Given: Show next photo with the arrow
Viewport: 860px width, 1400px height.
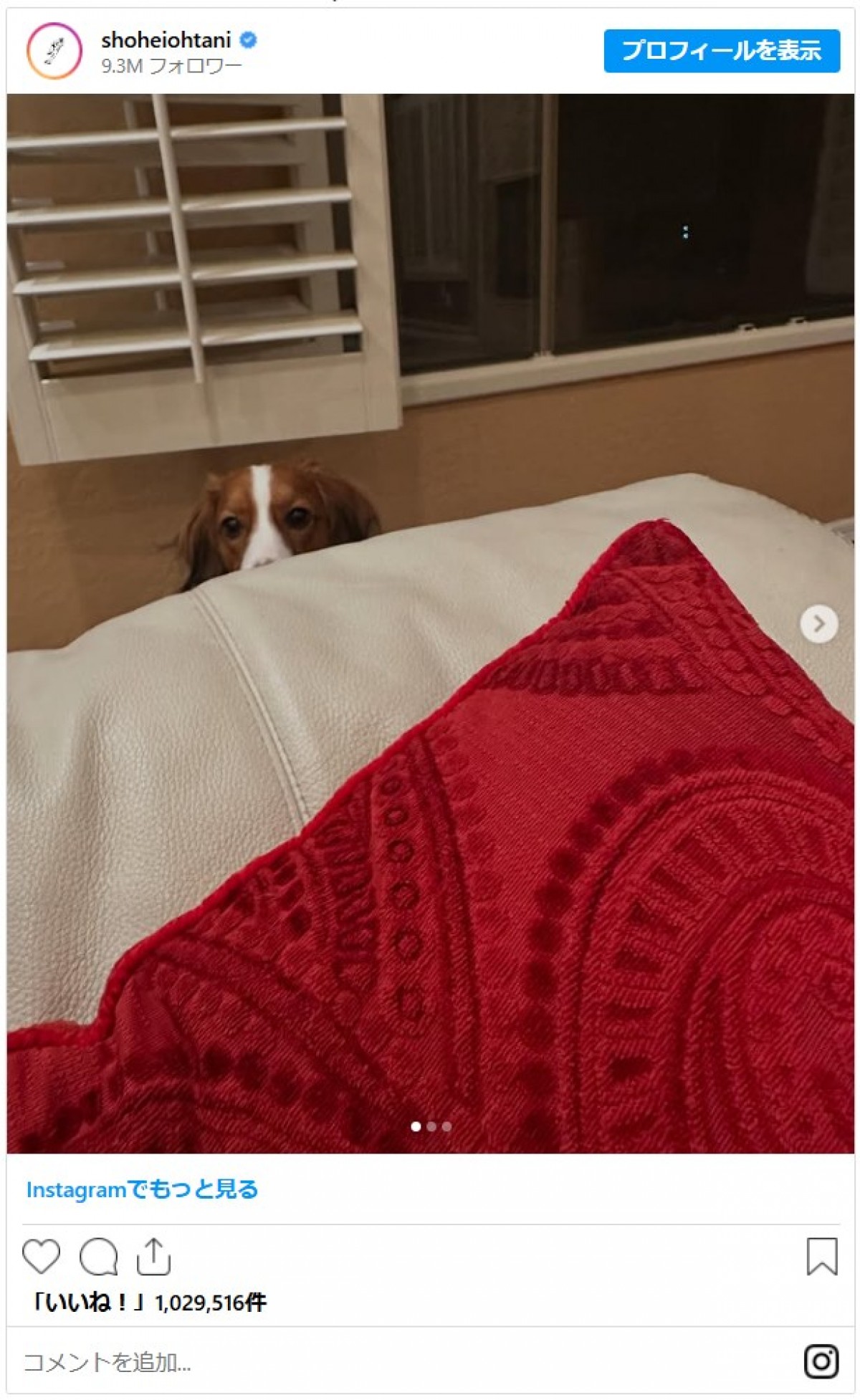Looking at the screenshot, I should (x=818, y=624).
